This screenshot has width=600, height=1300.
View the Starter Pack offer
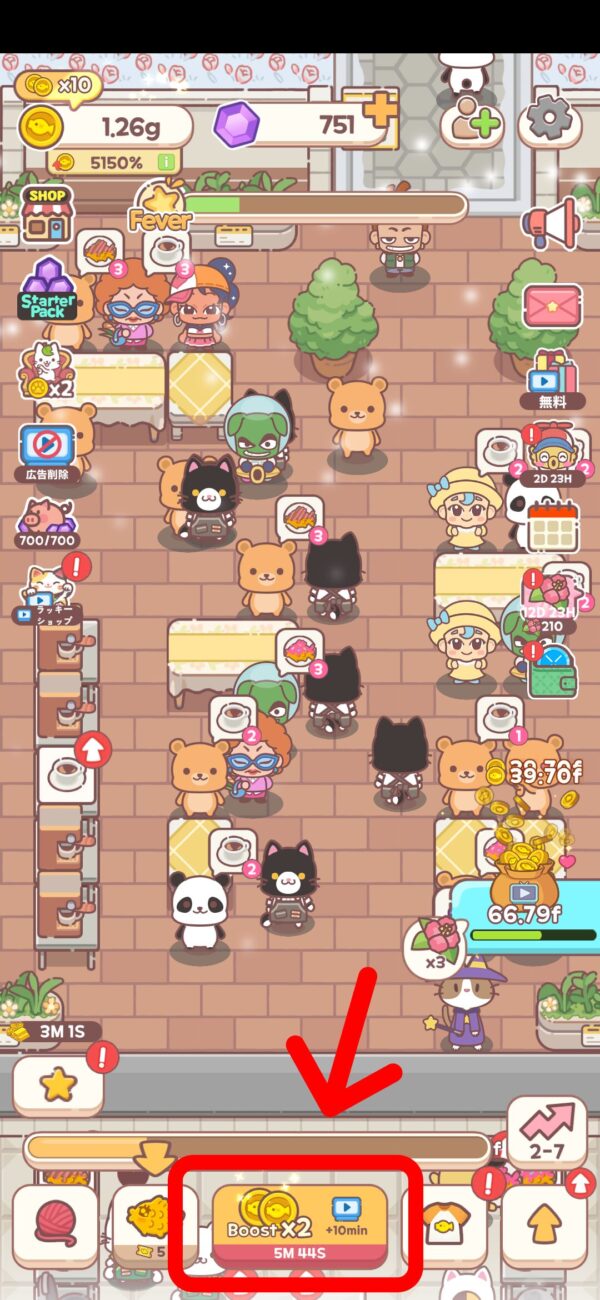[47, 289]
